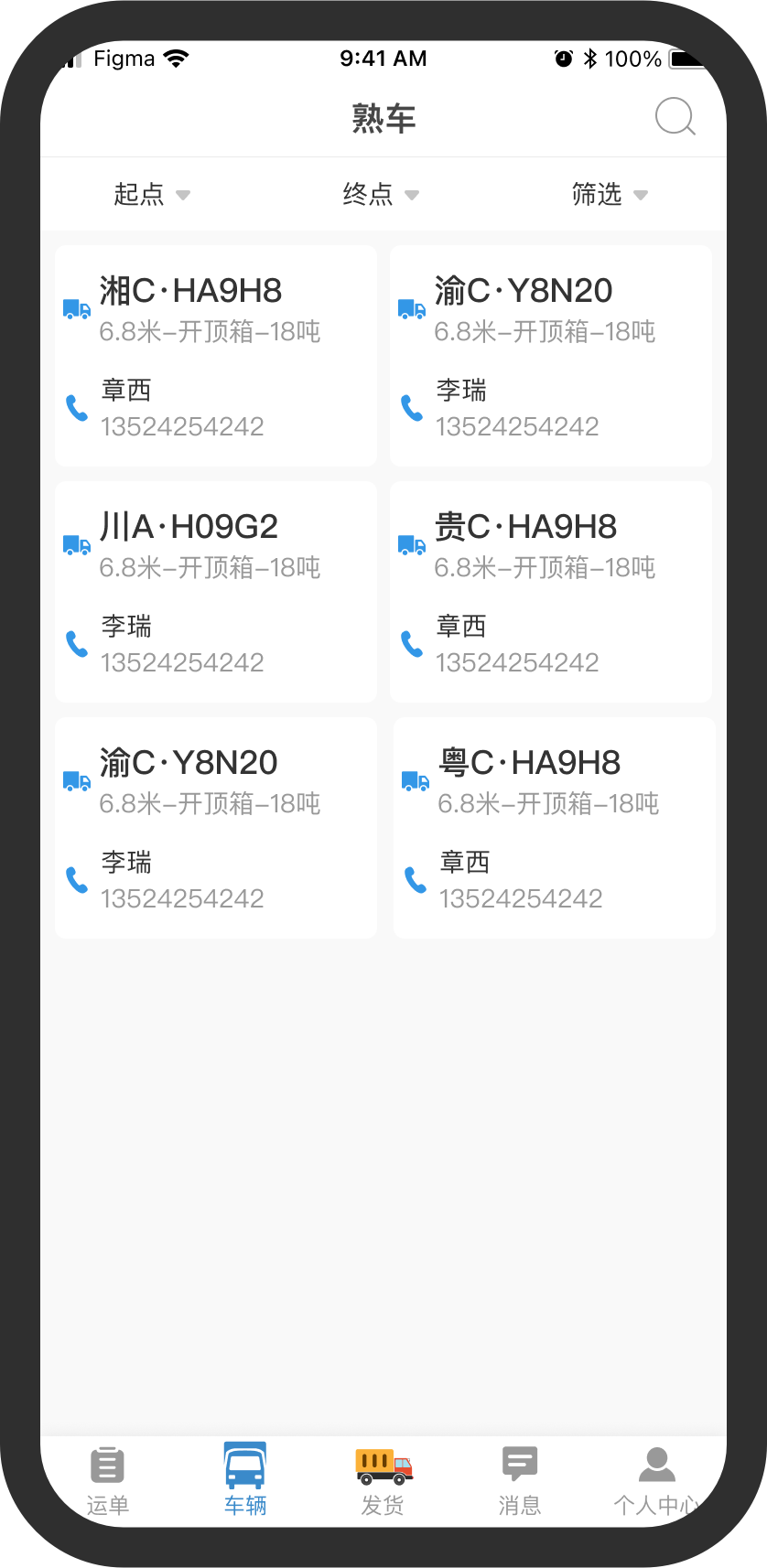Expand the 起点 dropdown filter
Image resolution: width=767 pixels, height=1568 pixels.
click(x=152, y=194)
